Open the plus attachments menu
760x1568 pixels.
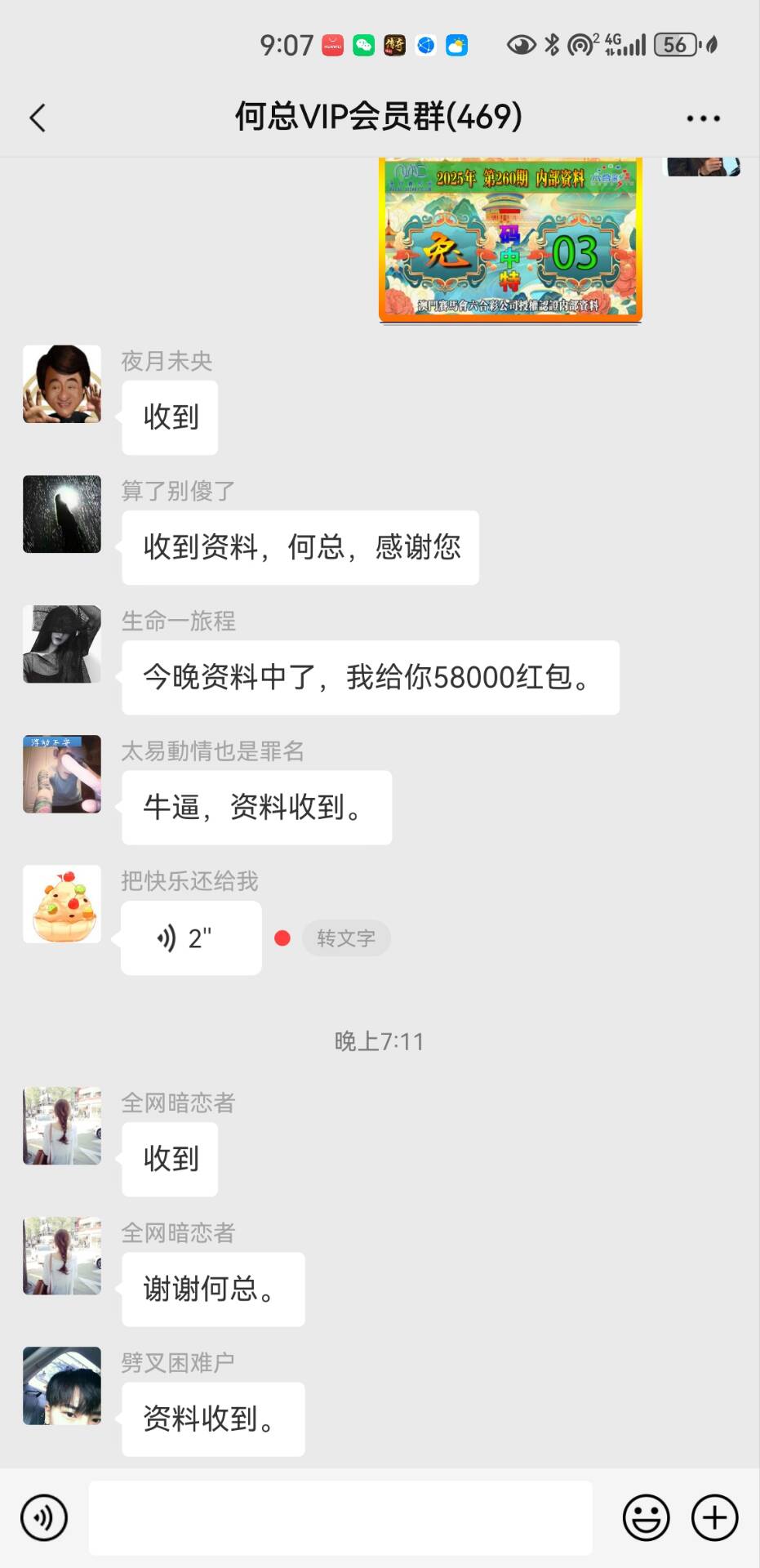point(714,1517)
